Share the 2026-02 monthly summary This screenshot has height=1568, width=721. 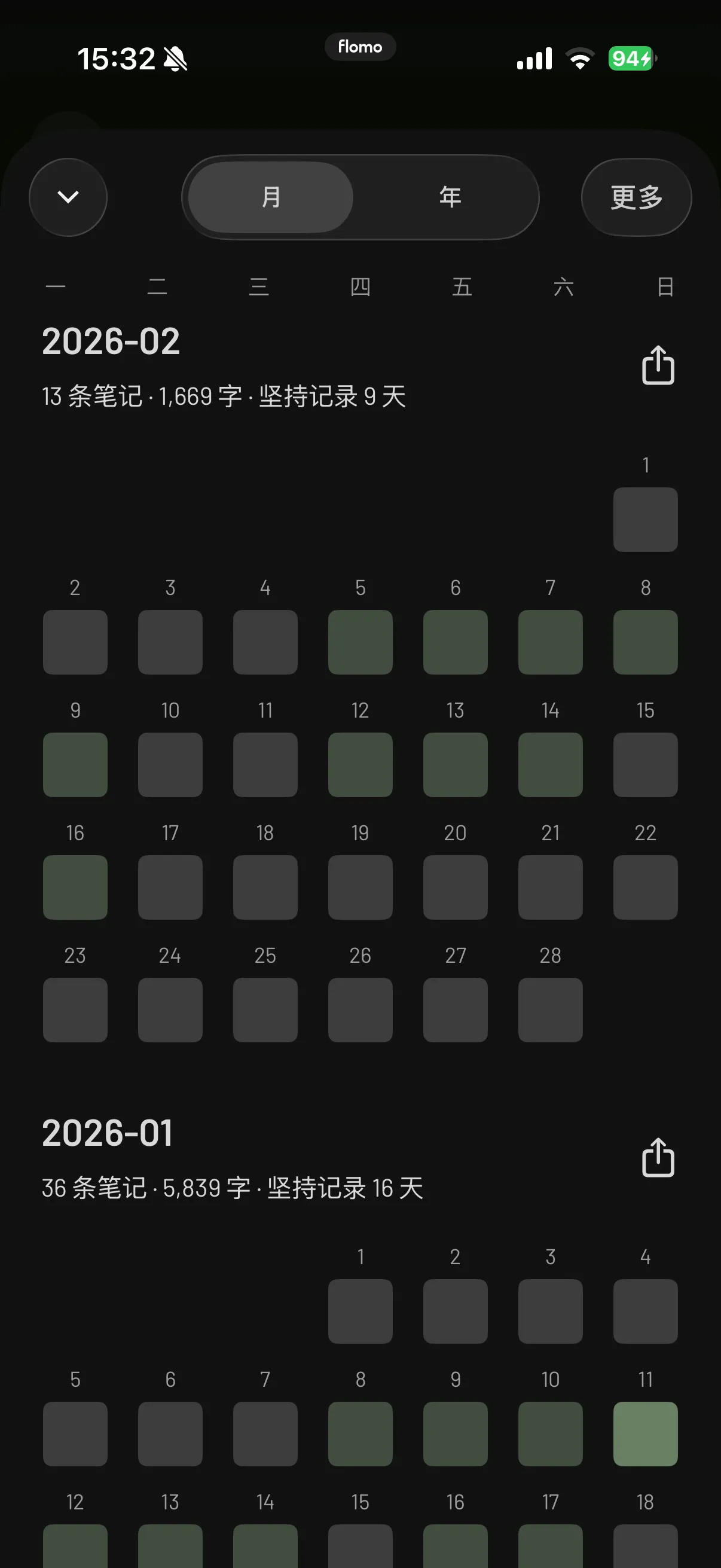[658, 365]
